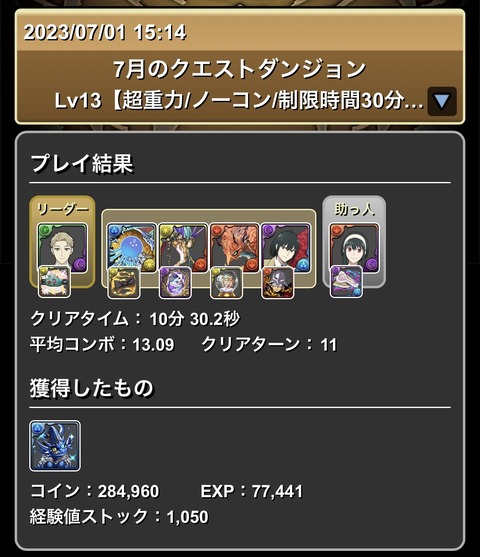Open the helper monster under 助っ人

[x=354, y=248]
